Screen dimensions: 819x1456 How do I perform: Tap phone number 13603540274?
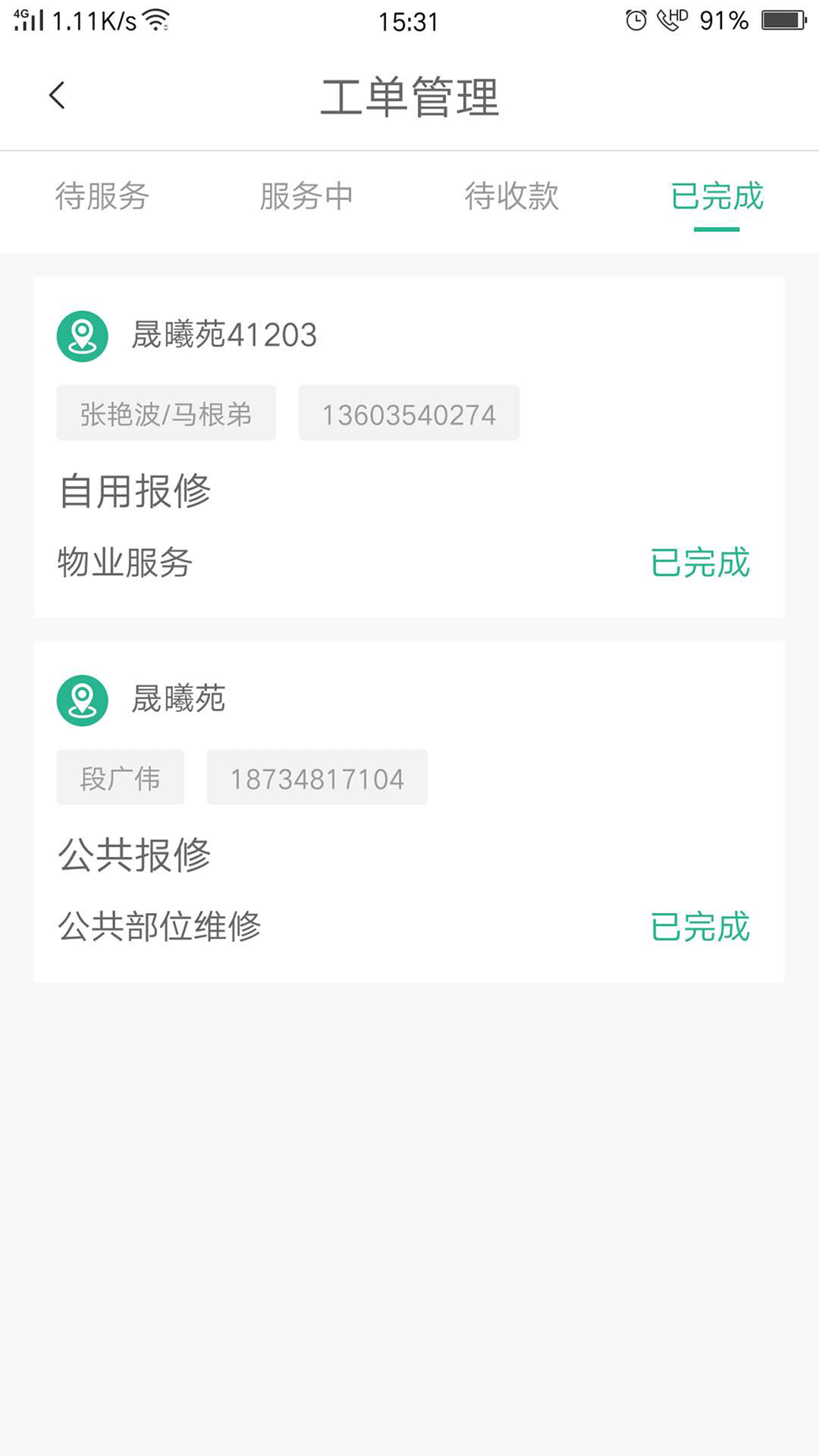(x=409, y=413)
